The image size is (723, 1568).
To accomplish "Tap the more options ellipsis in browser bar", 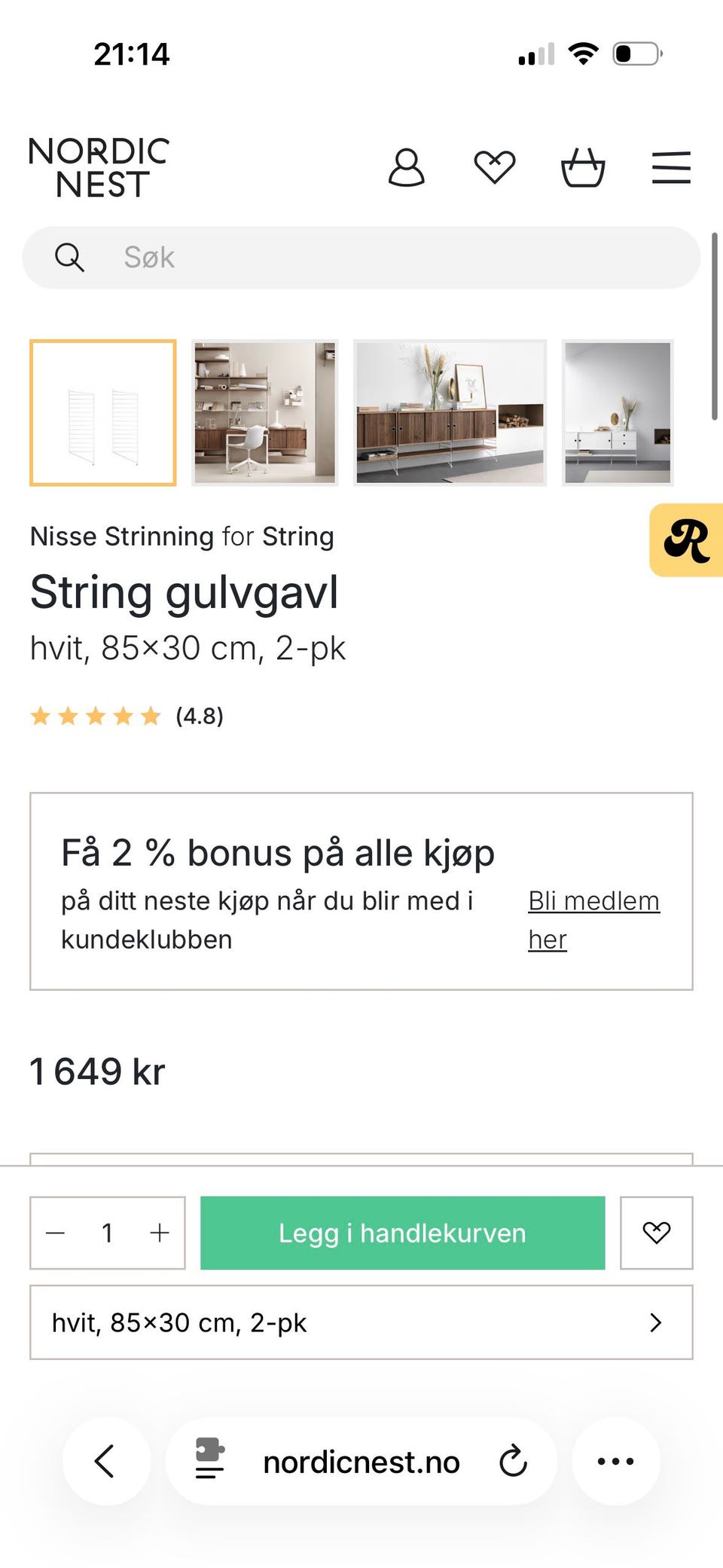I will 616,1460.
